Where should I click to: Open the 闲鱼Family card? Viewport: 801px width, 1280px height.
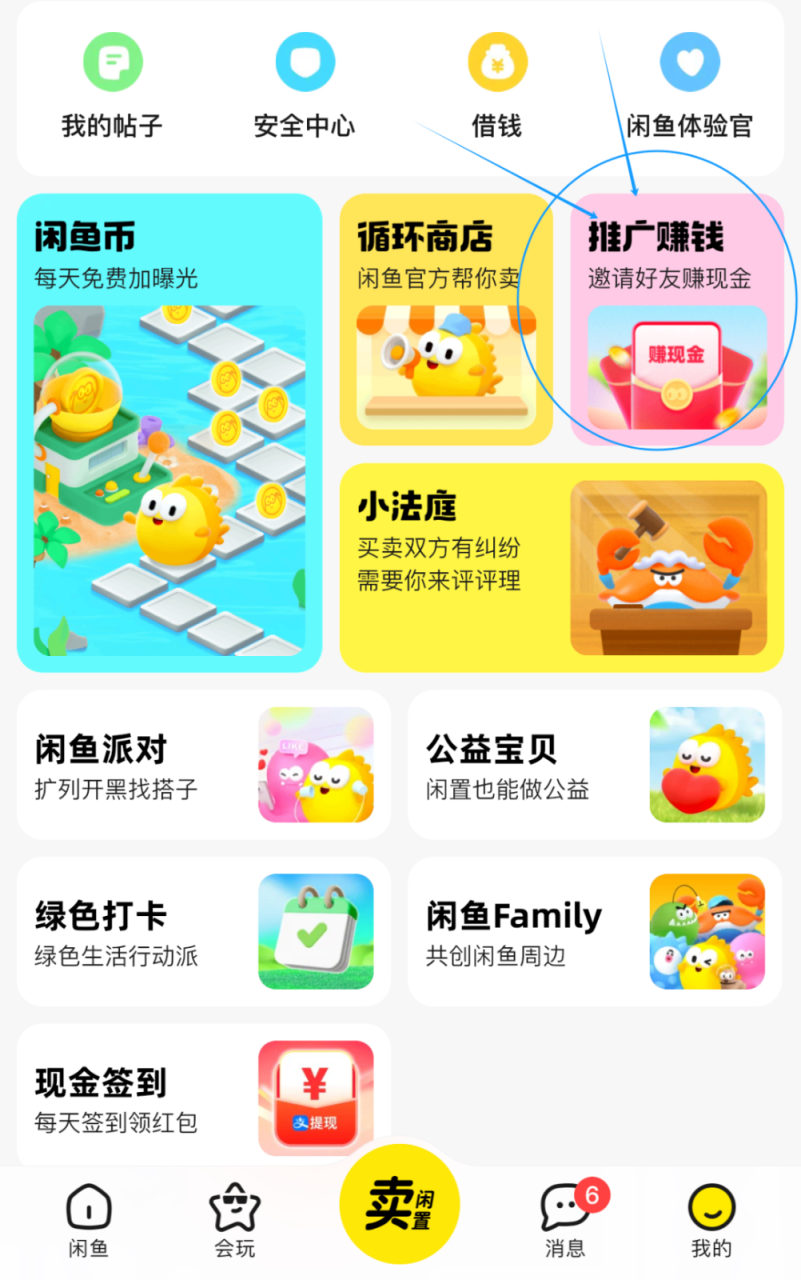[x=595, y=931]
